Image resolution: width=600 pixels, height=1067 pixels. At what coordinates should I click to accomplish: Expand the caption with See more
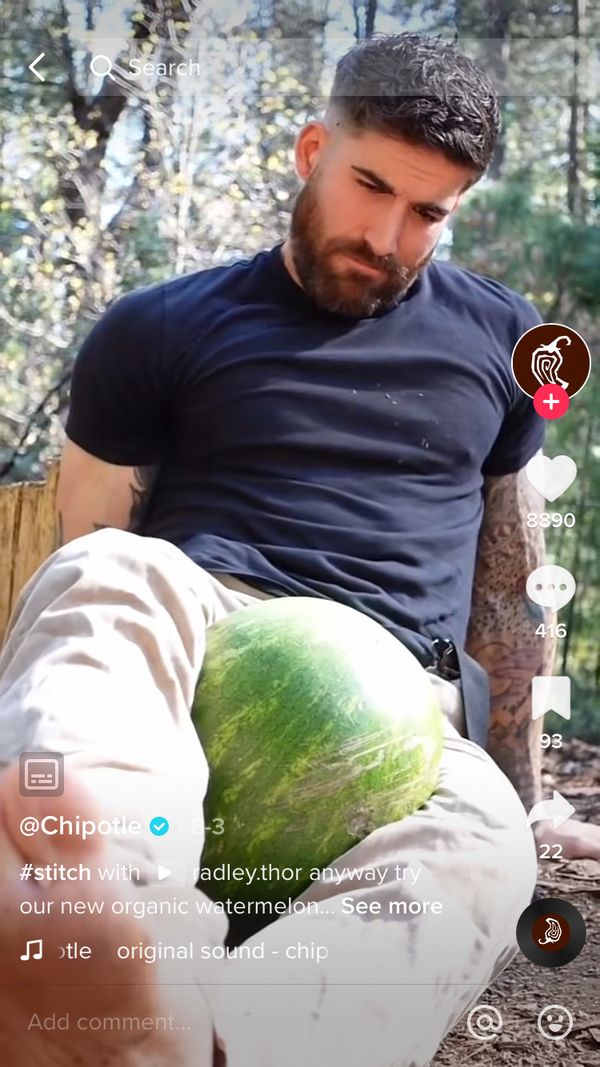[x=391, y=906]
